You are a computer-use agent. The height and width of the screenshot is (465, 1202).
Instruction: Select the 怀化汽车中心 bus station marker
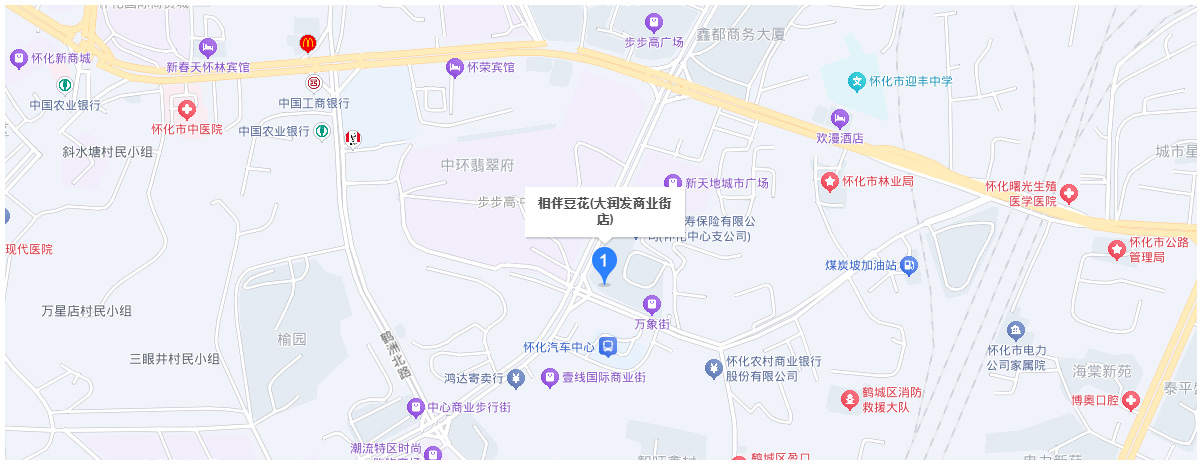coord(608,347)
